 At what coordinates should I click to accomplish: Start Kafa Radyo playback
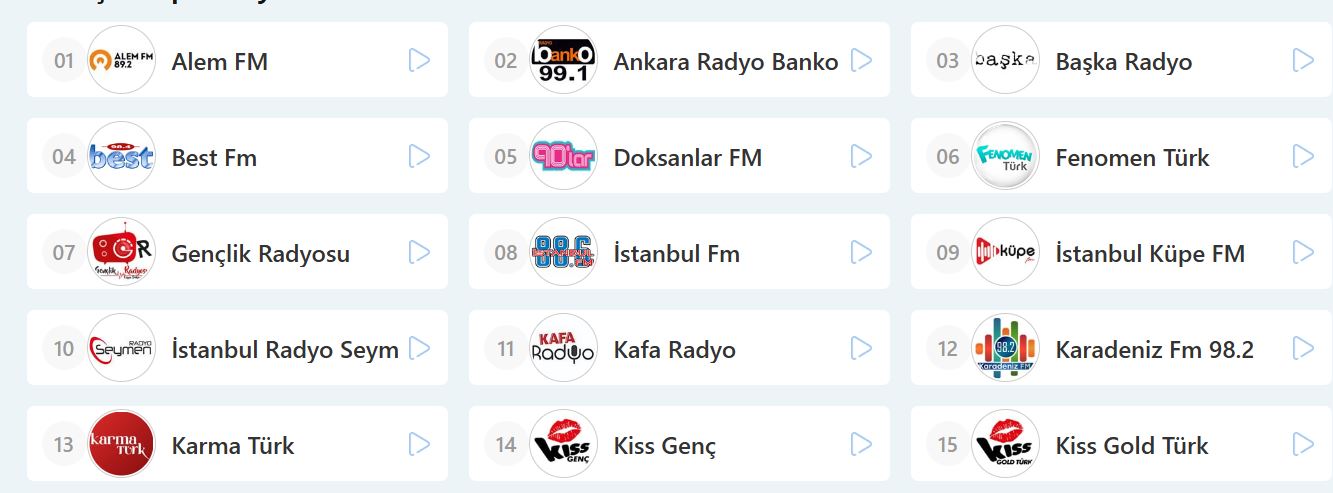[861, 349]
